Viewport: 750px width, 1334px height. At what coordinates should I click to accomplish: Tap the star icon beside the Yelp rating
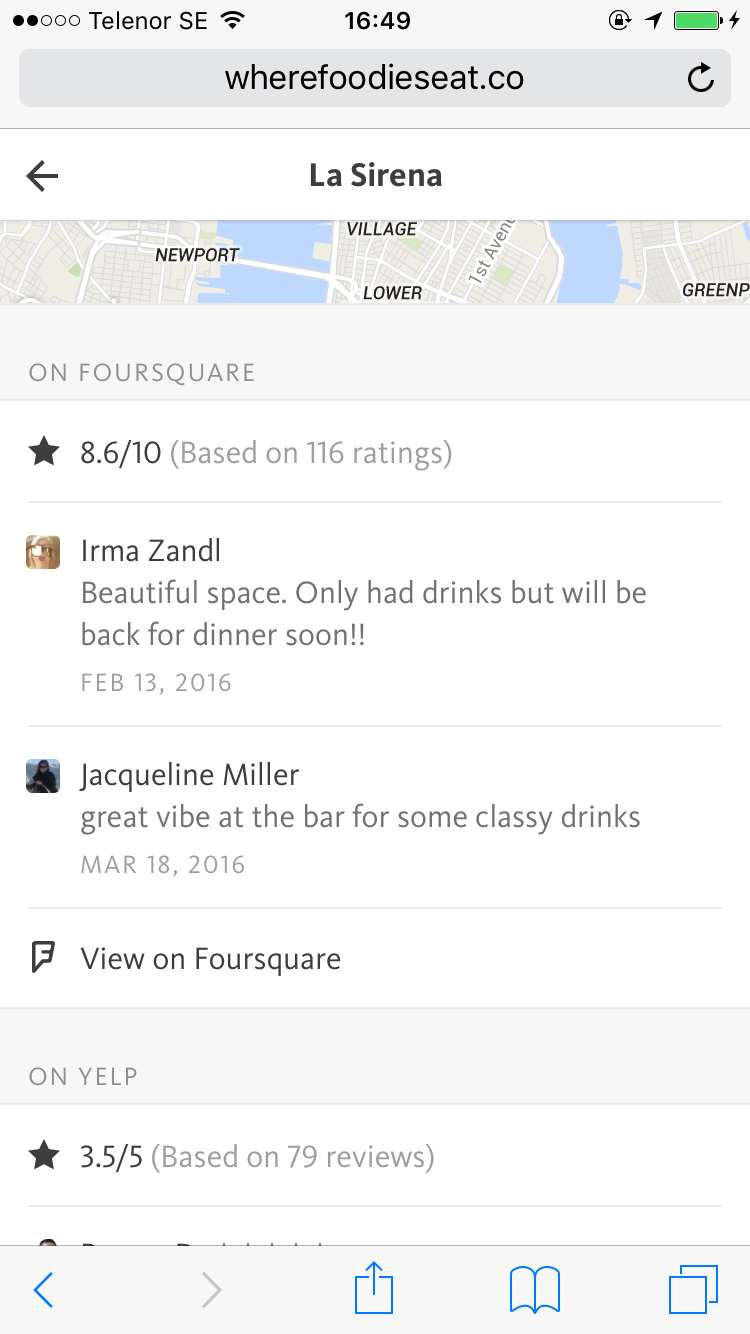(43, 1156)
